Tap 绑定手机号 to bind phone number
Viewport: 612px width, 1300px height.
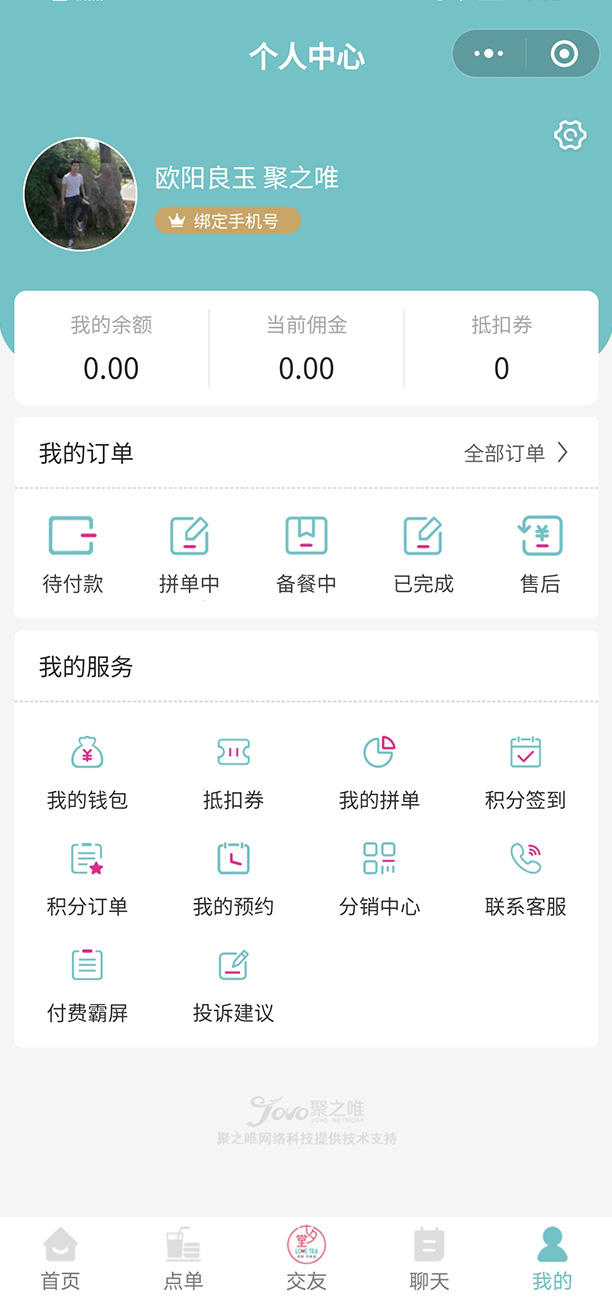[227, 221]
